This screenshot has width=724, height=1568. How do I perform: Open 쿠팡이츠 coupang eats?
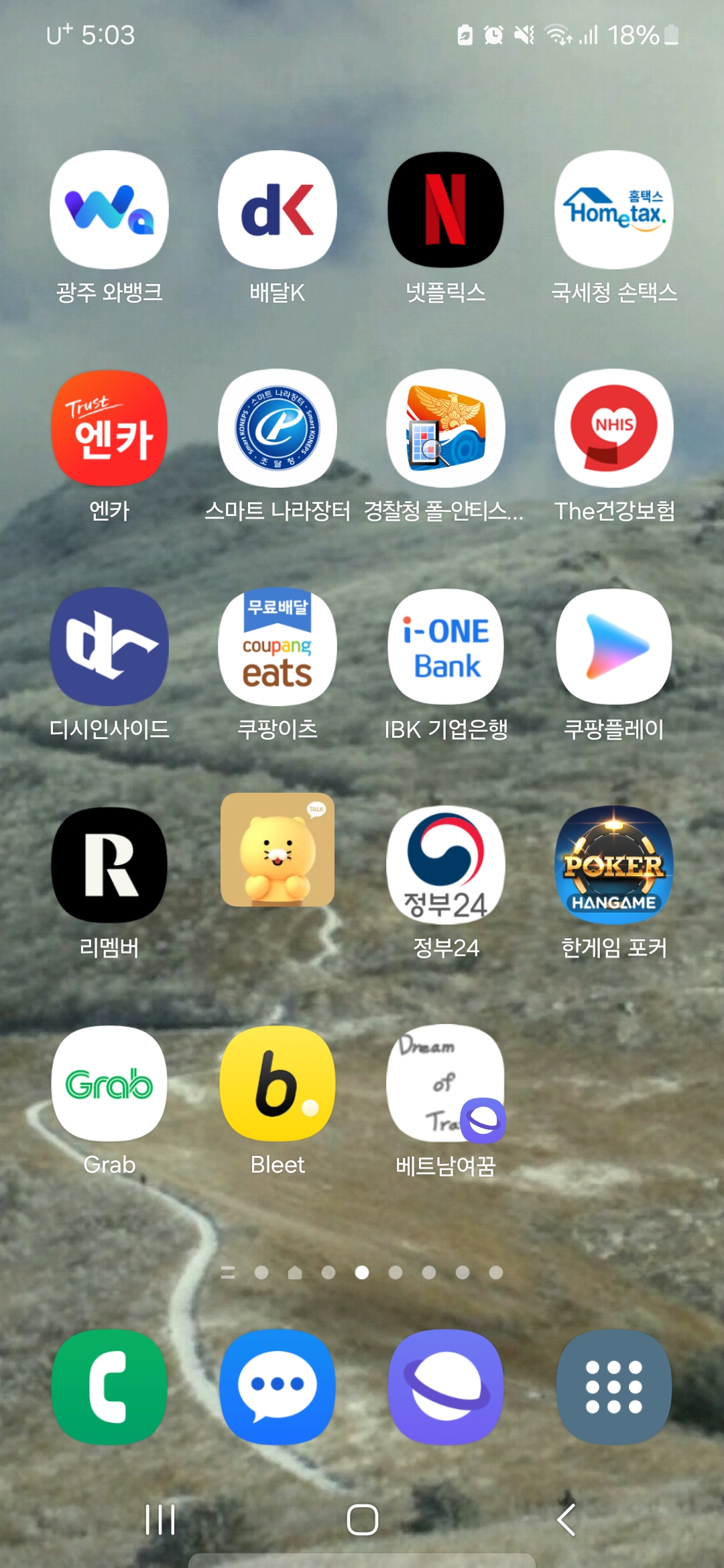[x=278, y=647]
